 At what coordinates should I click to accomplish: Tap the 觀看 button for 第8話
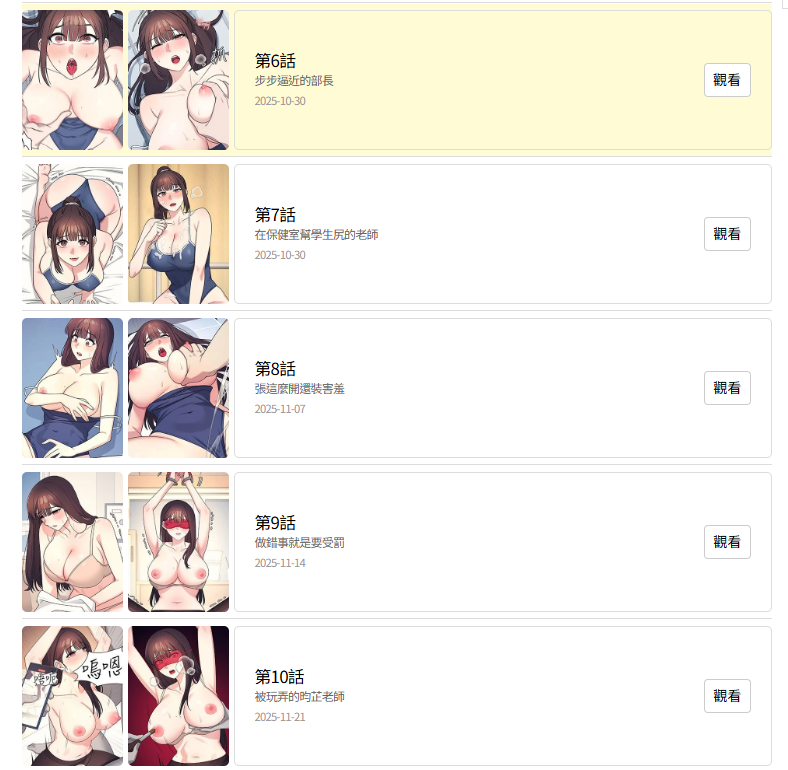pos(727,388)
